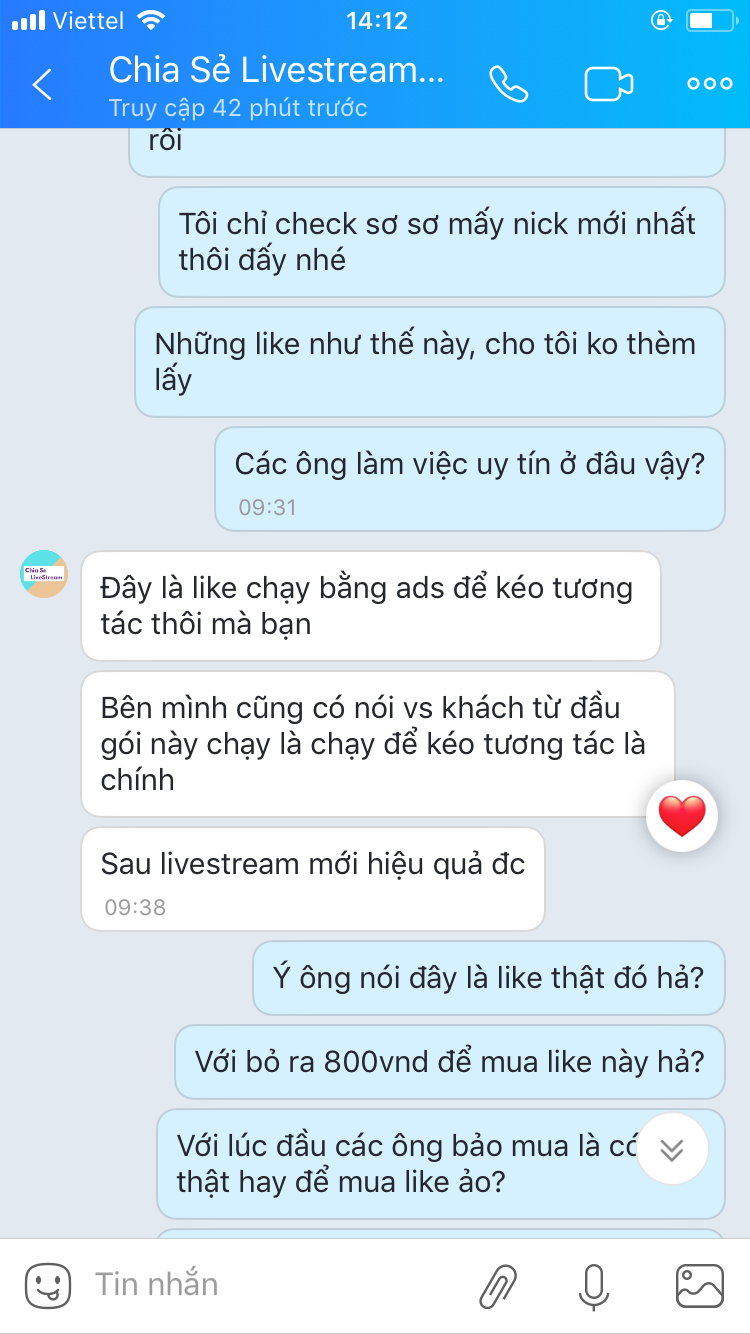Image resolution: width=750 pixels, height=1334 pixels.
Task: Start a voice call with Chia Sẻ Livestream
Action: pos(508,85)
